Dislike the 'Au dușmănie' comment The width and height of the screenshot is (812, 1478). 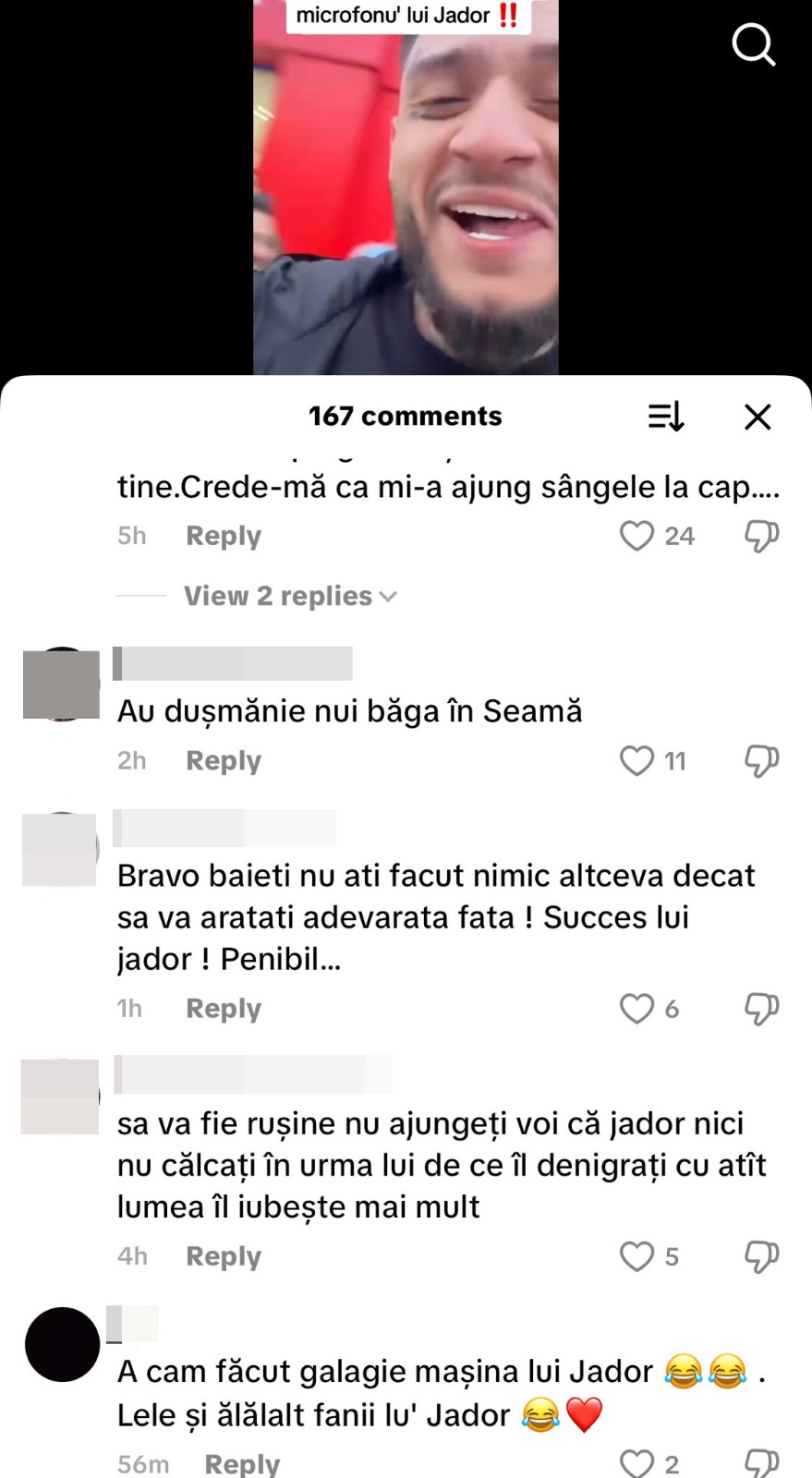click(x=761, y=760)
